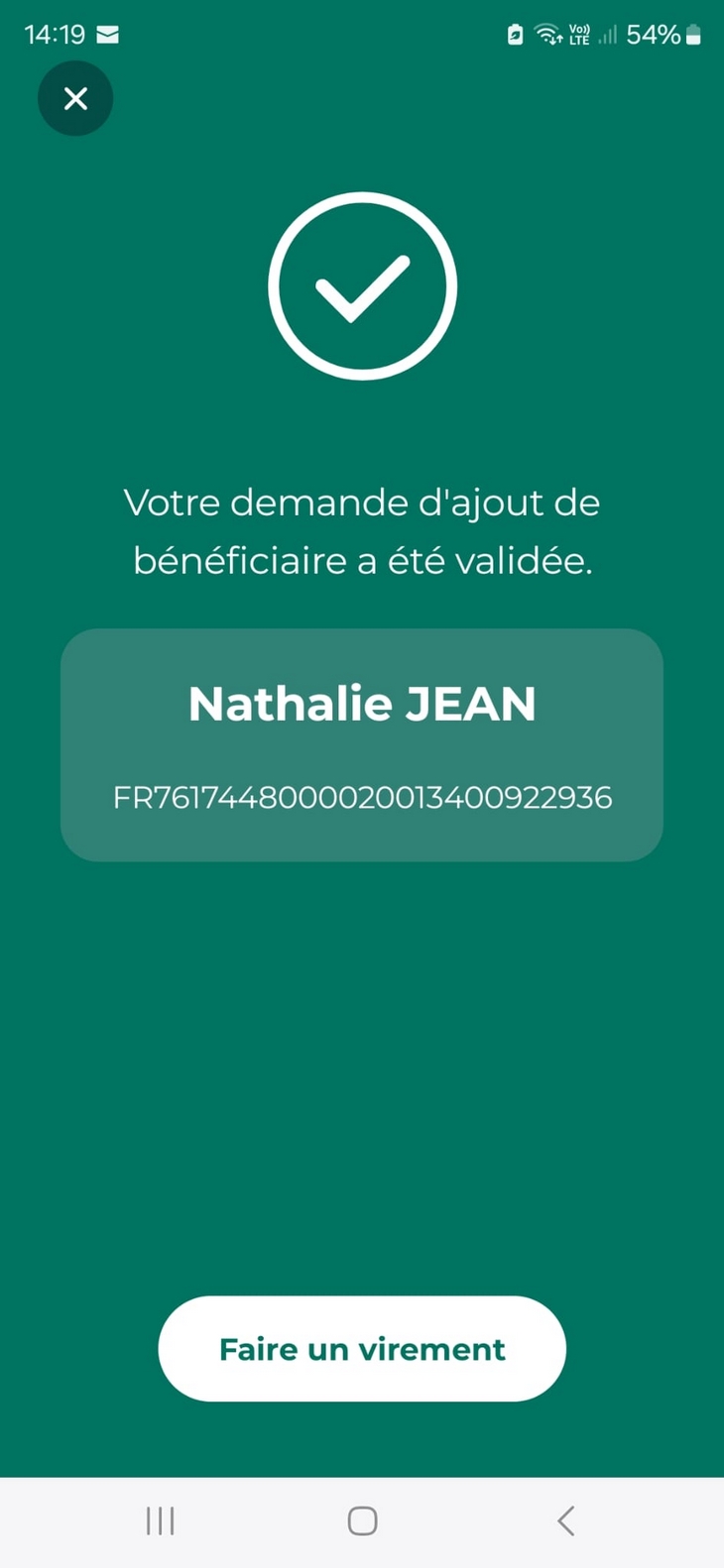Tap the cellular signal strength icon
Viewport: 724px width, 1568px height.
(x=607, y=36)
